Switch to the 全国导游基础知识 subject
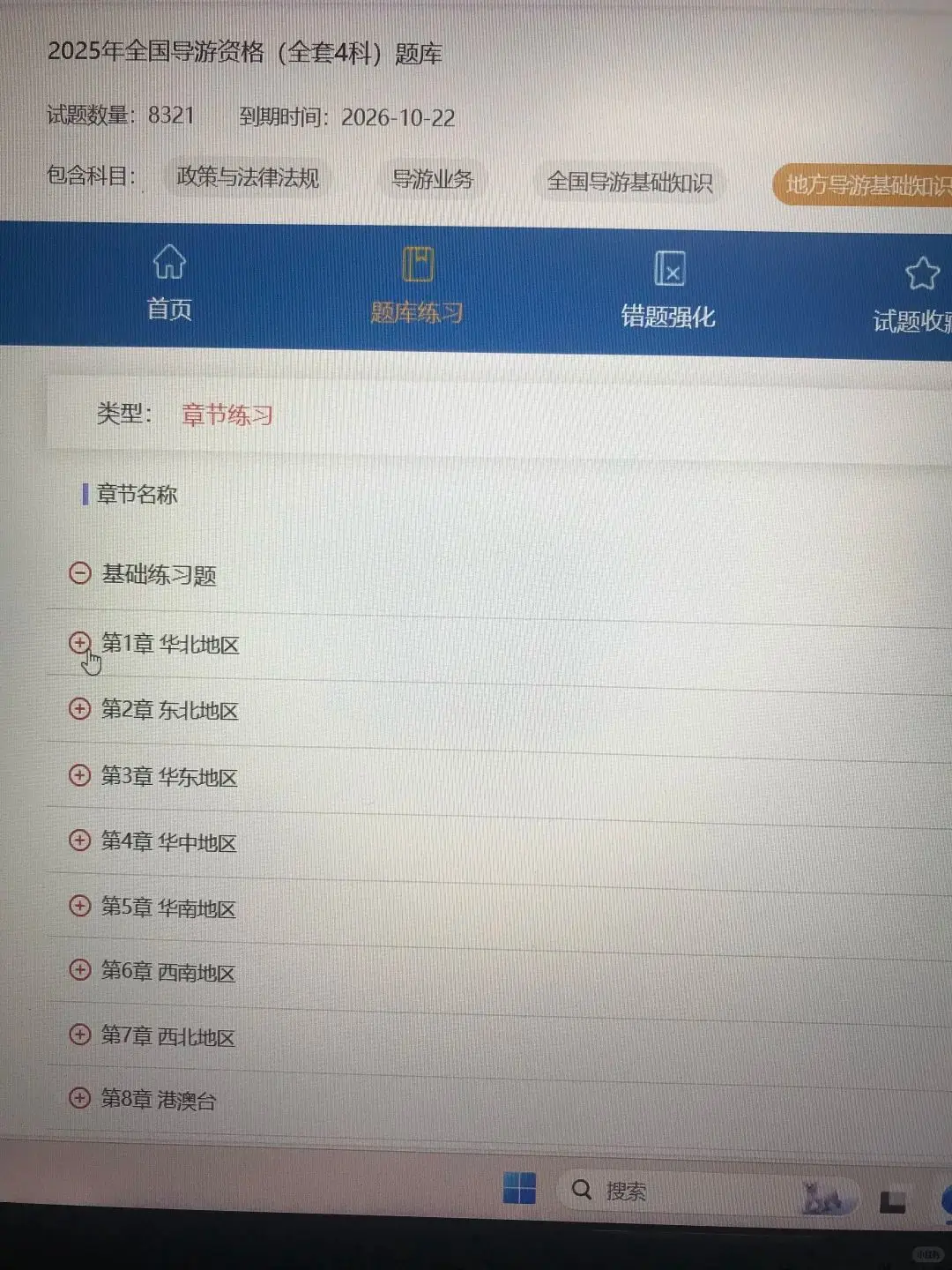This screenshot has height=1270, width=952. [629, 183]
